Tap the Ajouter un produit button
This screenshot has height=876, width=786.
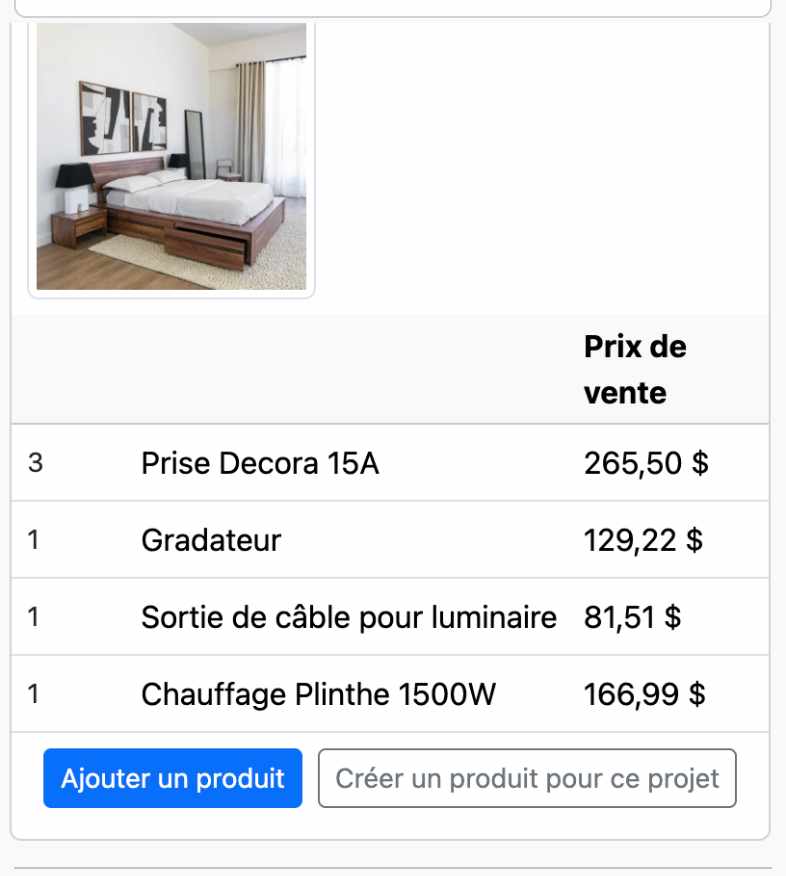pos(172,778)
